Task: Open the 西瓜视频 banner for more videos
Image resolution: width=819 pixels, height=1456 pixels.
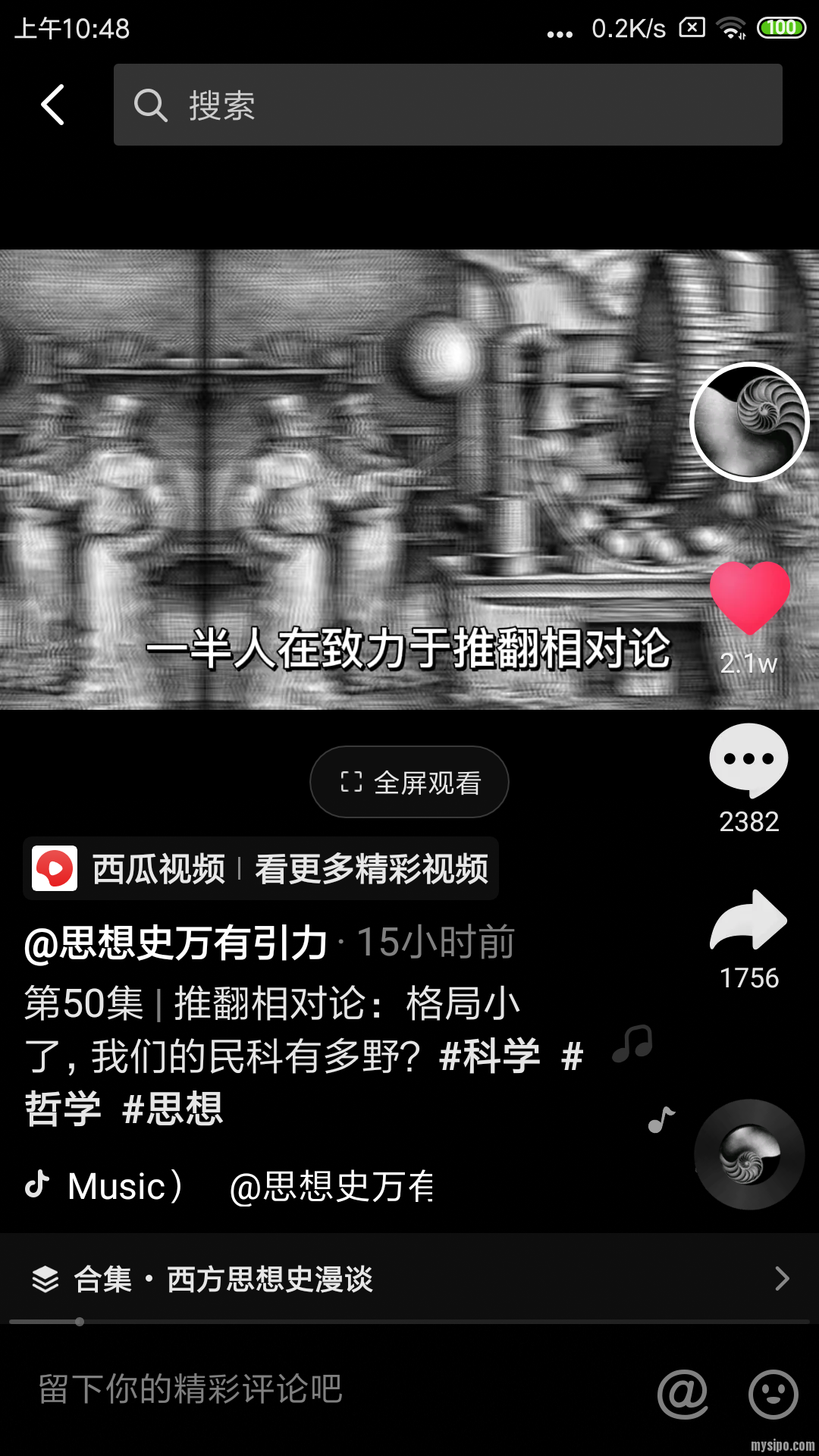Action: click(261, 868)
